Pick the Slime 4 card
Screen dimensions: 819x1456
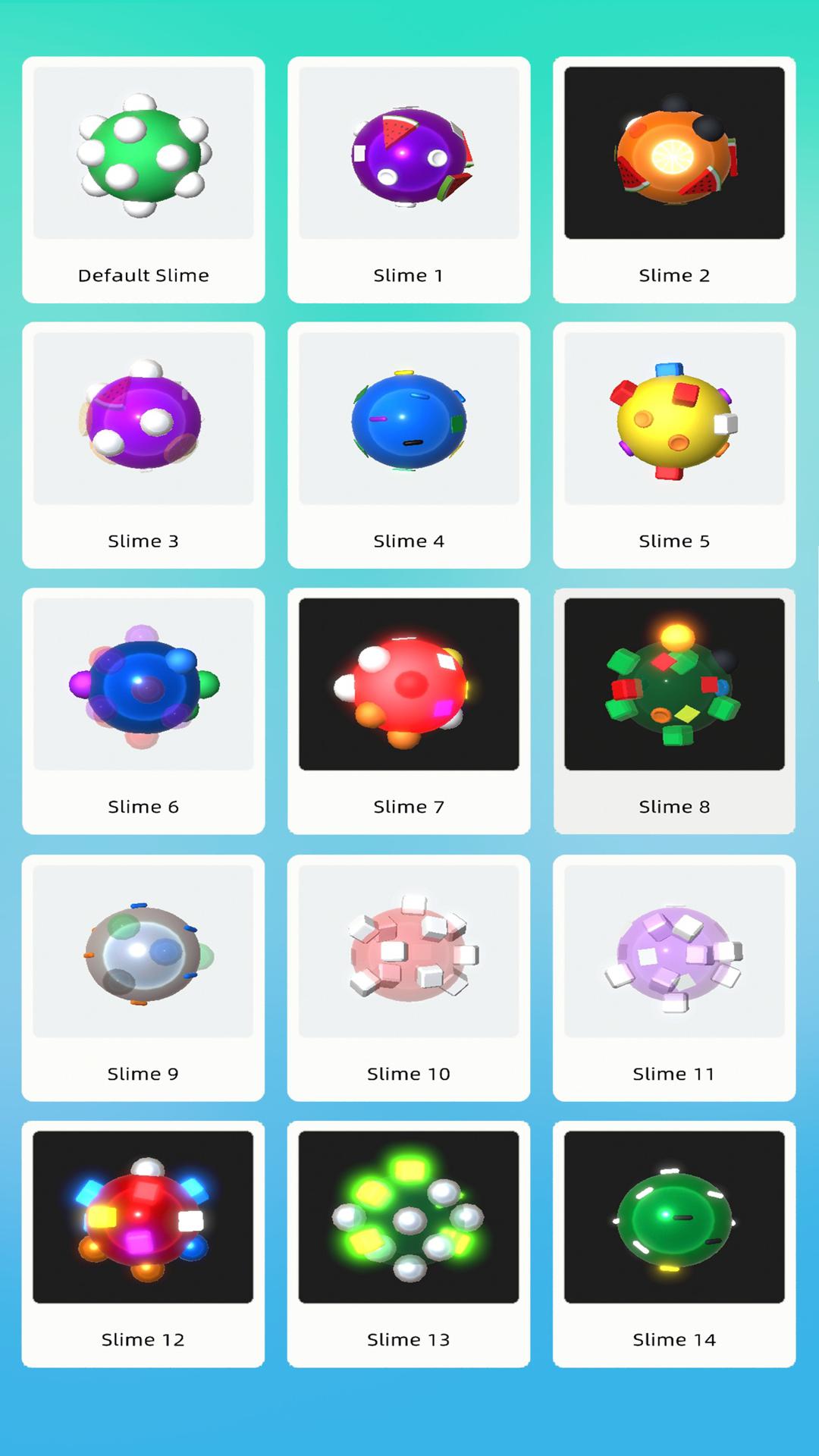(x=409, y=445)
